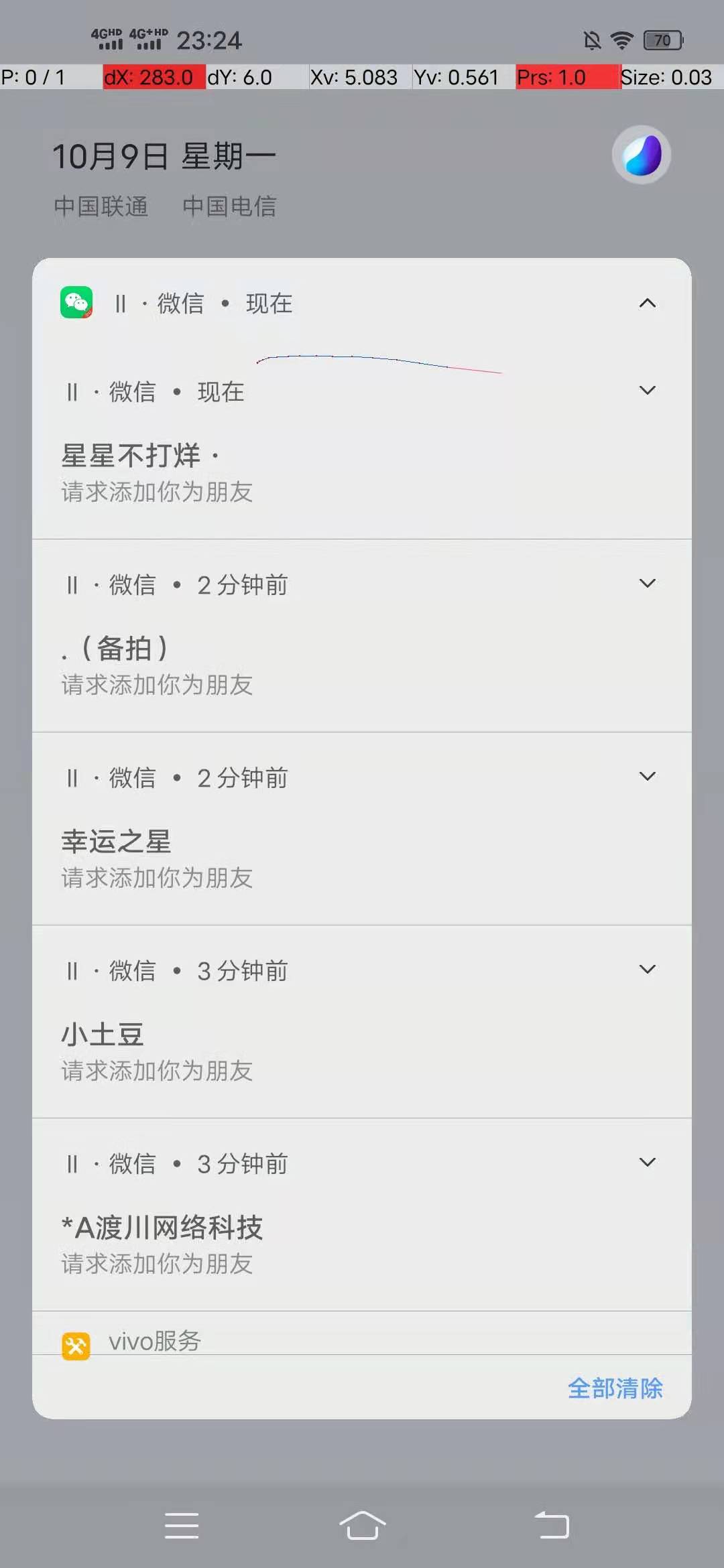Expand the .（备拍）notification chevron
This screenshot has width=724, height=1568.
click(647, 582)
